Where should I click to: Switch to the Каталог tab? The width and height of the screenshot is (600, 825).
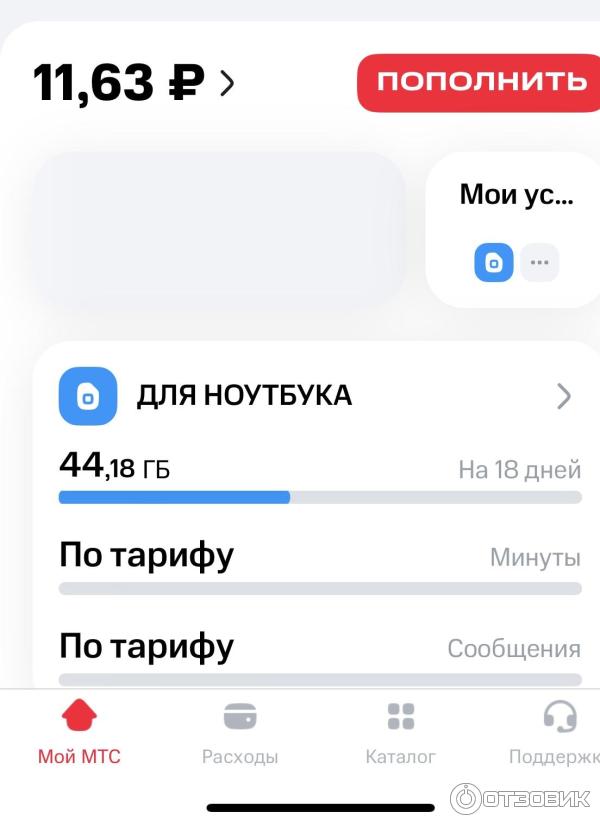[x=400, y=733]
